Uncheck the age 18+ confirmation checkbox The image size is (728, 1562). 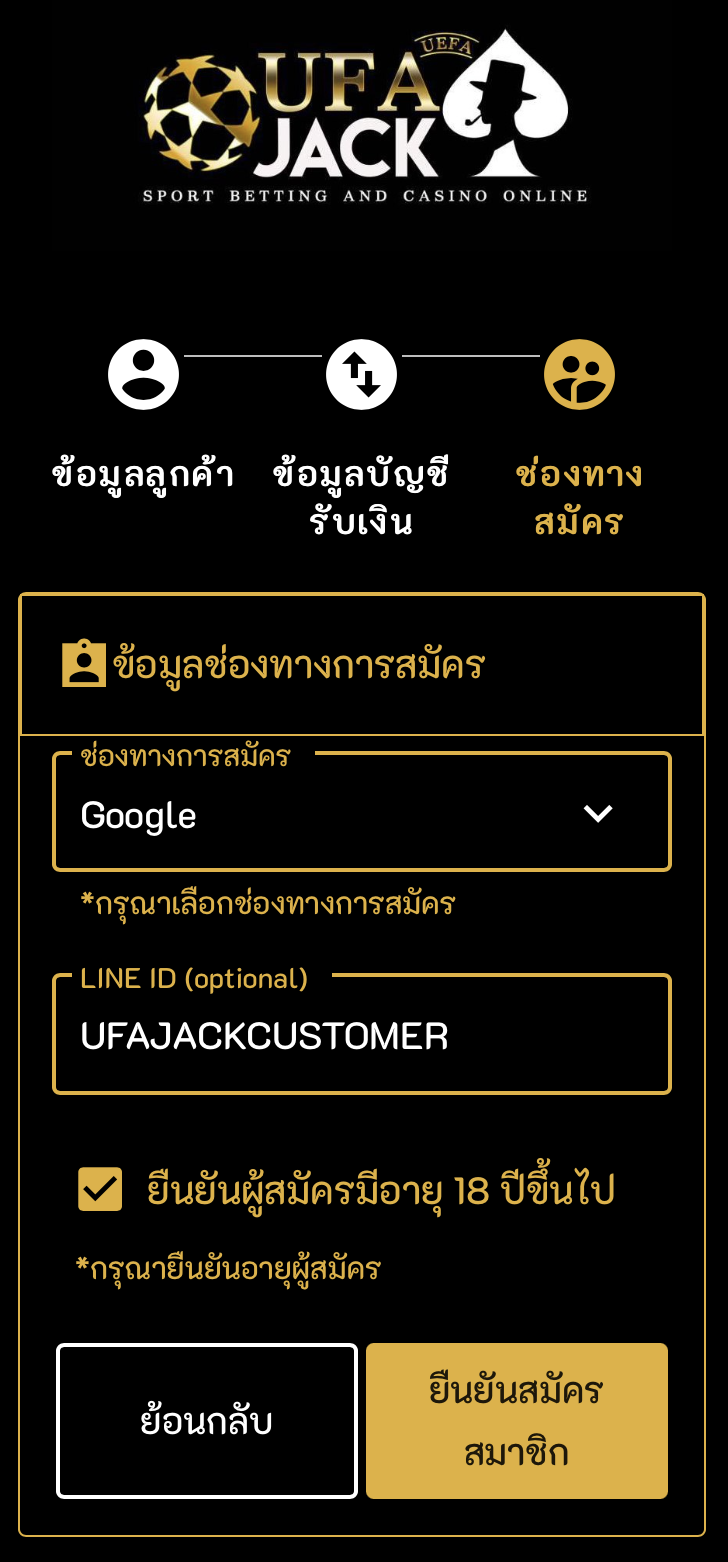(x=100, y=1189)
